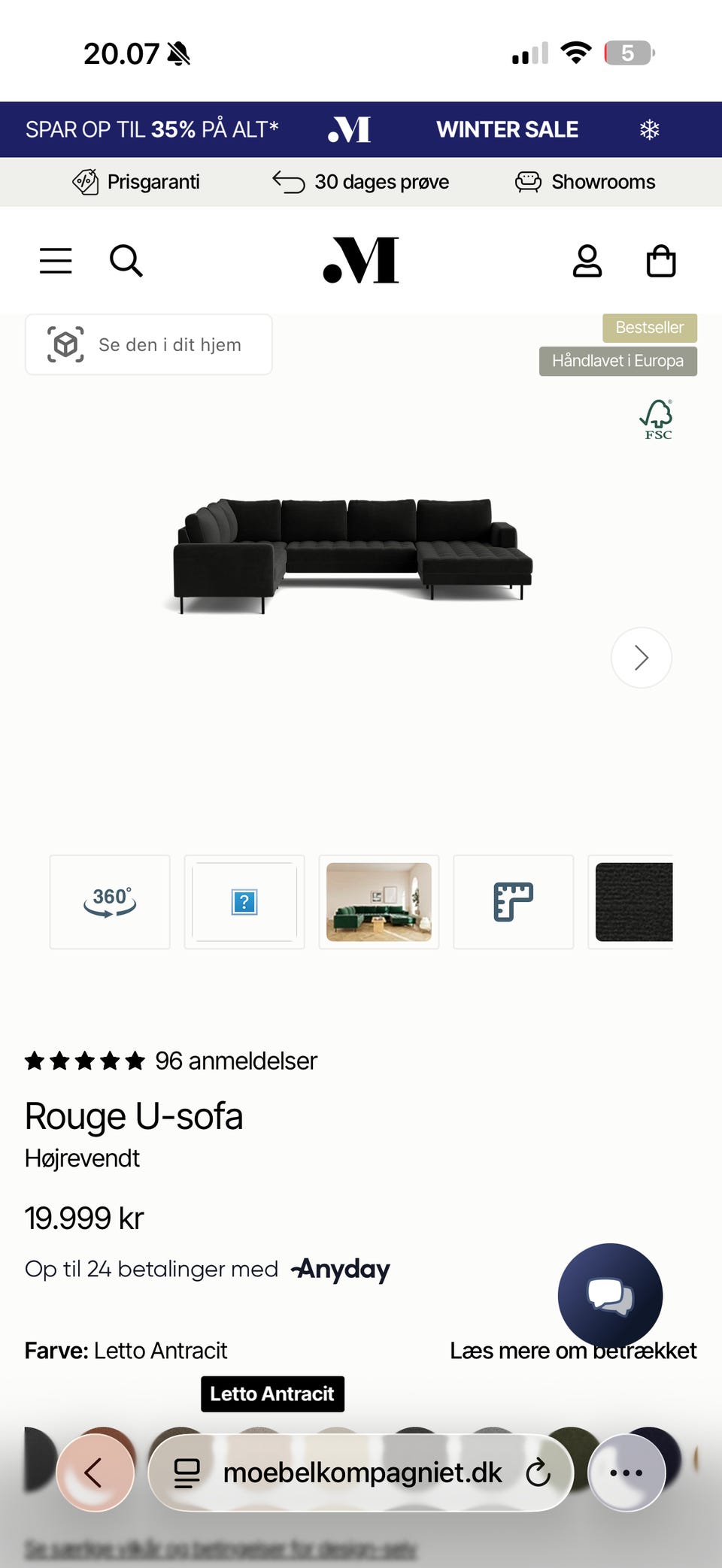This screenshot has width=722, height=1568.
Task: Open the hamburger menu
Action: (x=56, y=261)
